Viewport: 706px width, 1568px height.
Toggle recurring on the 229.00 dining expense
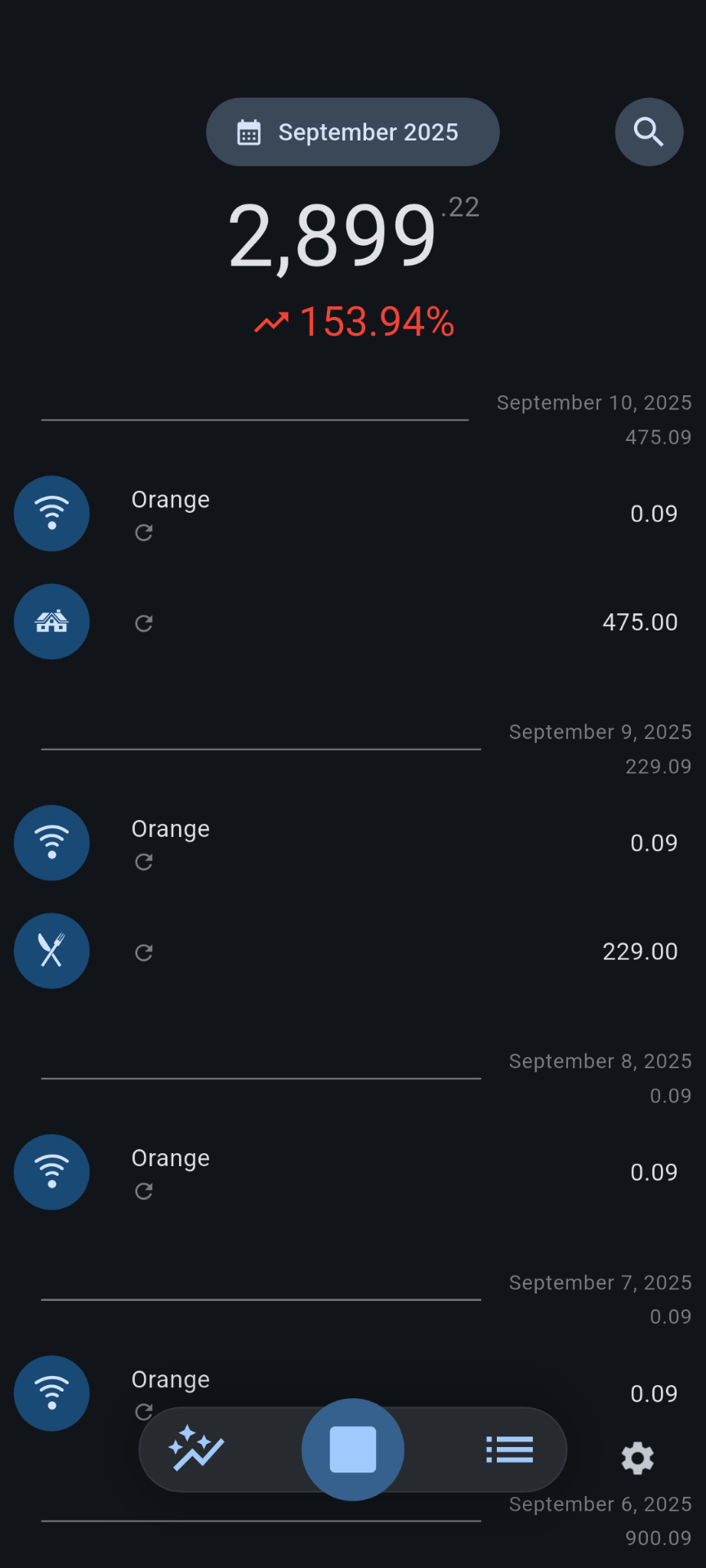143,952
